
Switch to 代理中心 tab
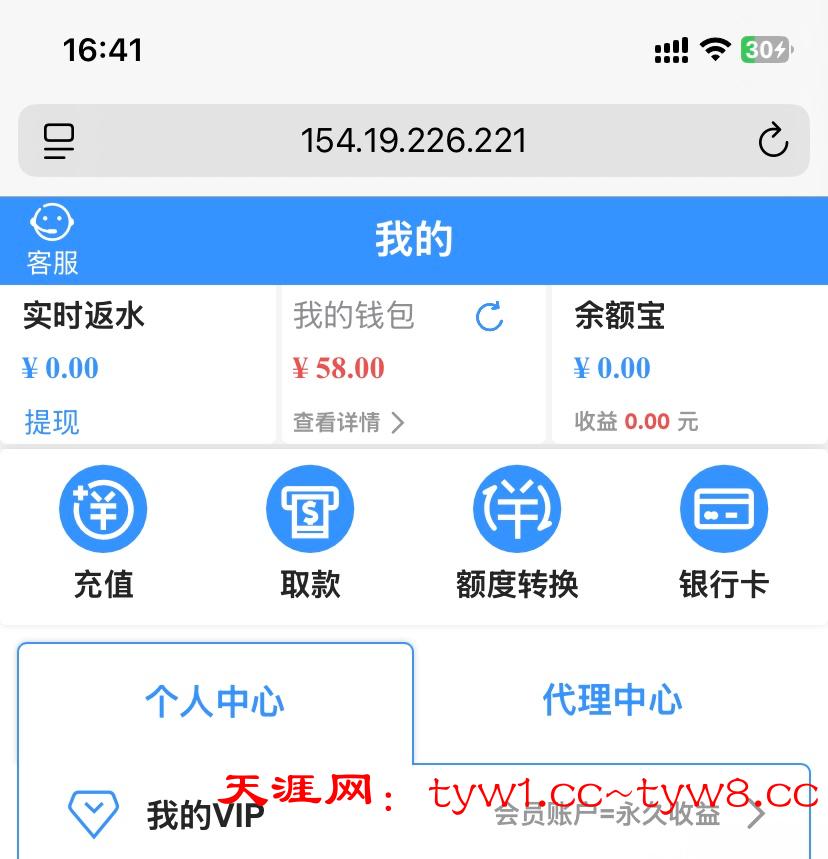point(612,700)
